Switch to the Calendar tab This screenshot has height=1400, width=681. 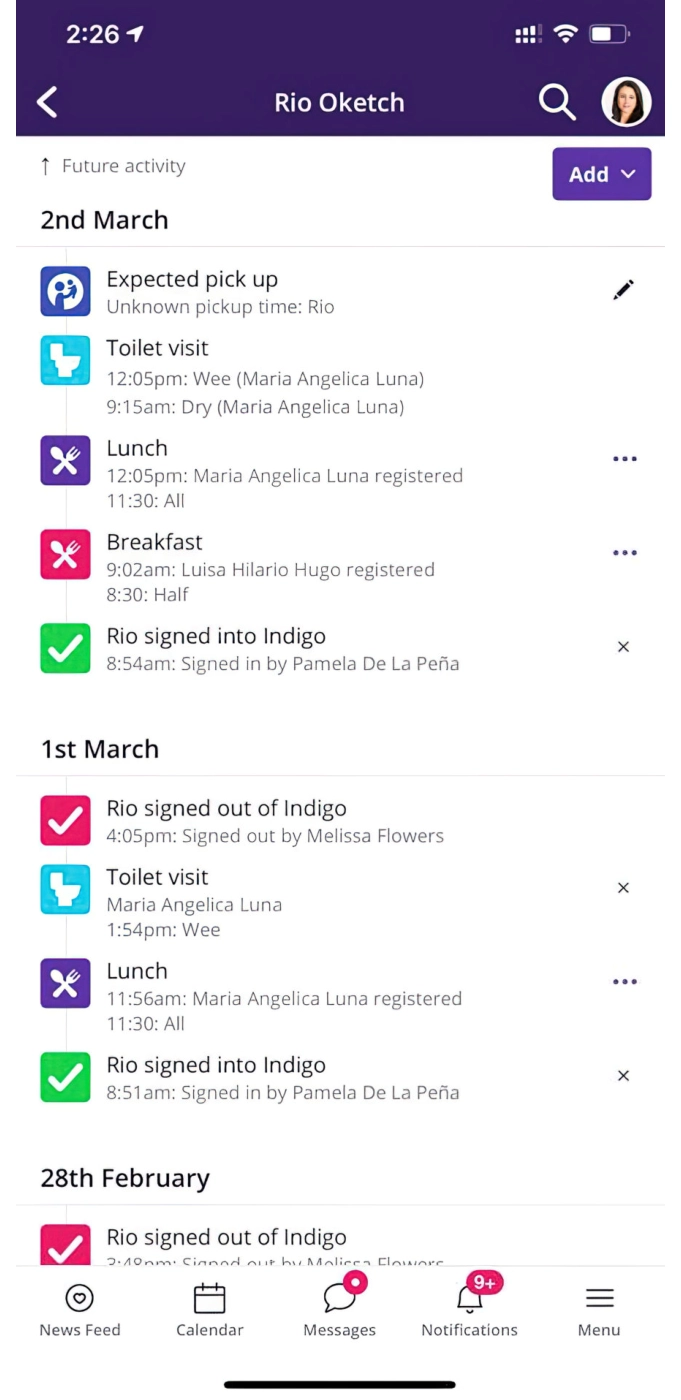coord(210,1311)
